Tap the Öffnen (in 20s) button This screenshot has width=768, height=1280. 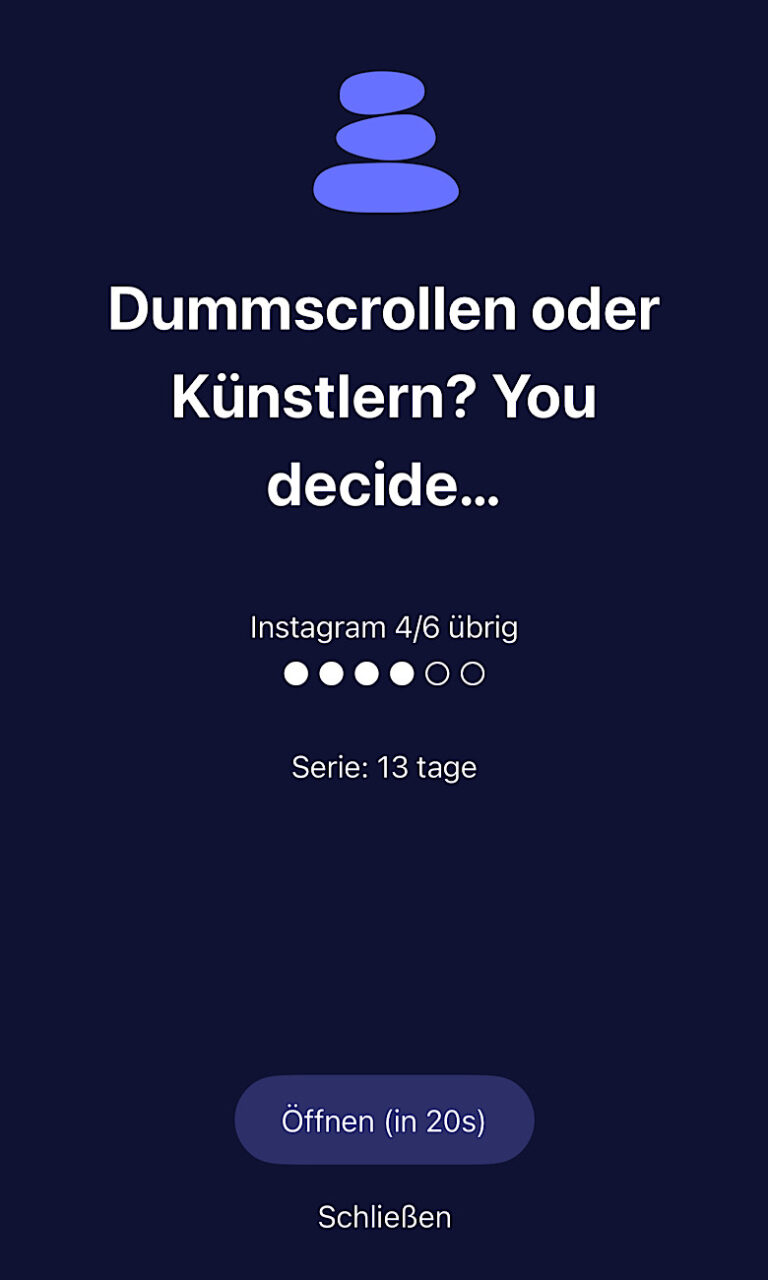point(384,1120)
